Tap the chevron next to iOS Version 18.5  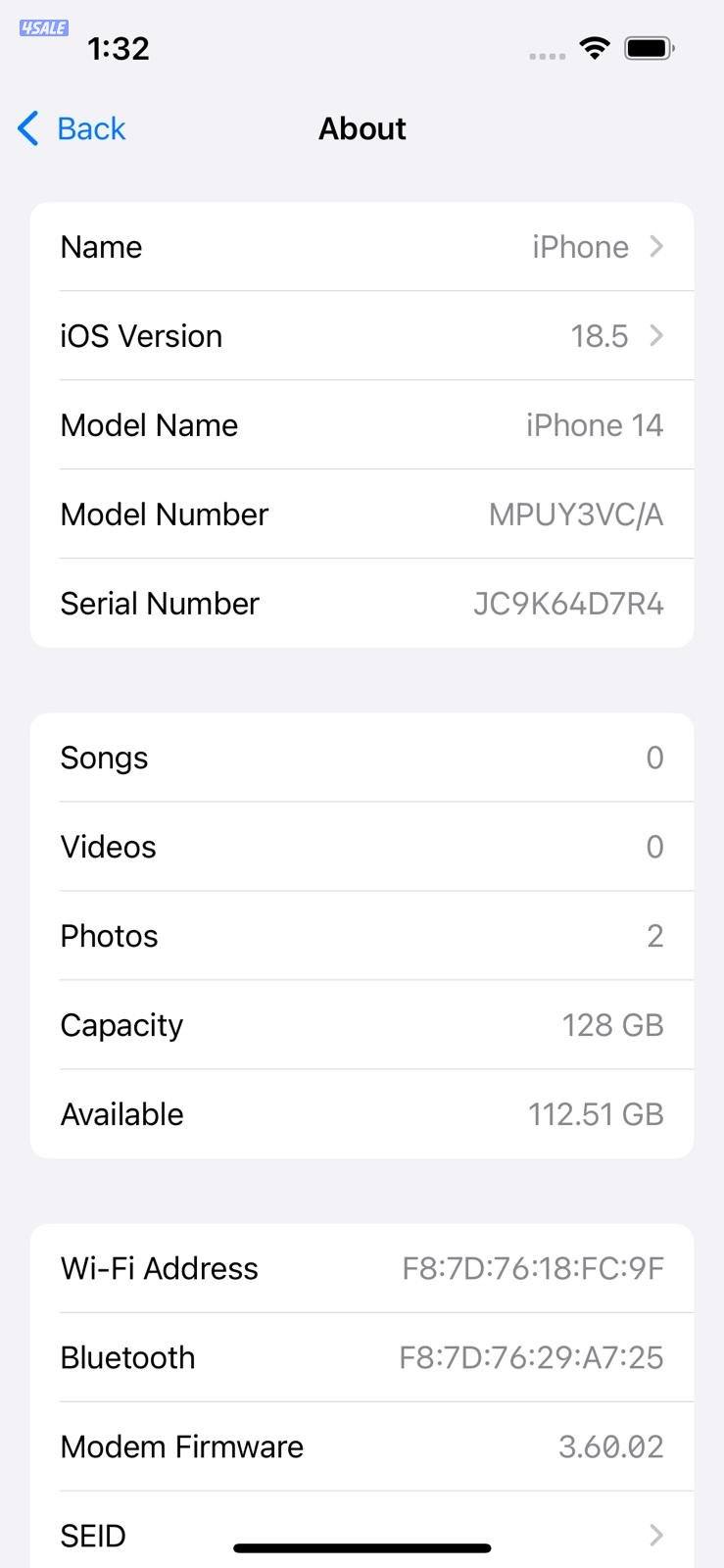pos(654,336)
